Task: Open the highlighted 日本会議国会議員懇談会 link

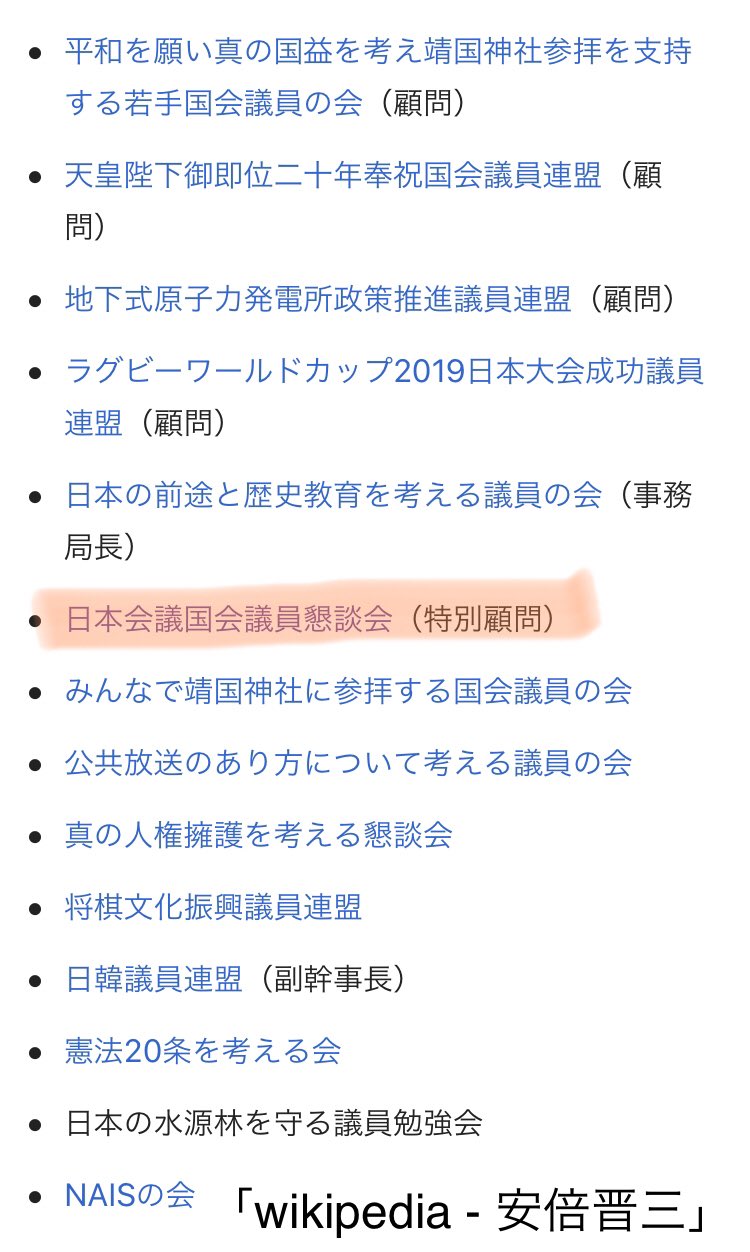Action: point(229,620)
